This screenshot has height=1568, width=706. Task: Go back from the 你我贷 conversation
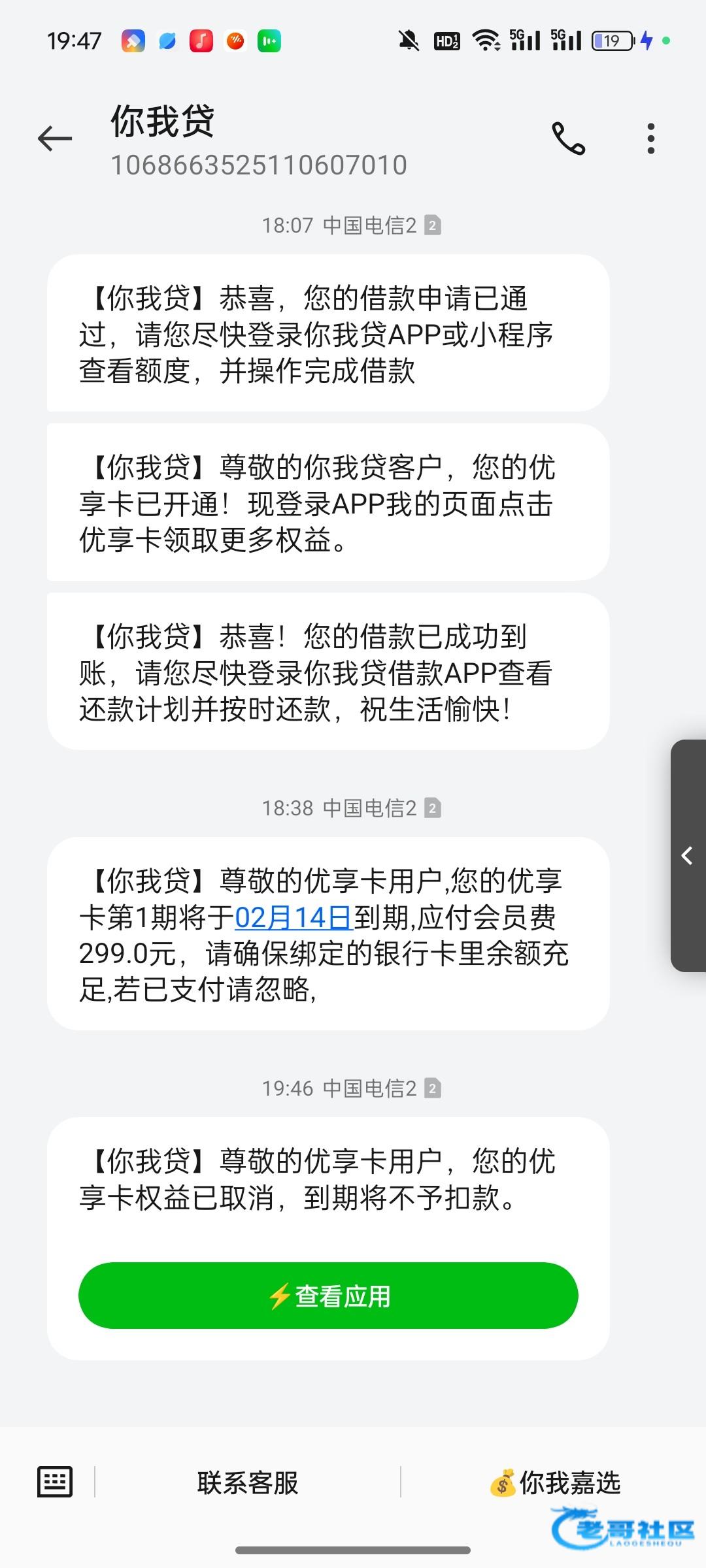55,139
